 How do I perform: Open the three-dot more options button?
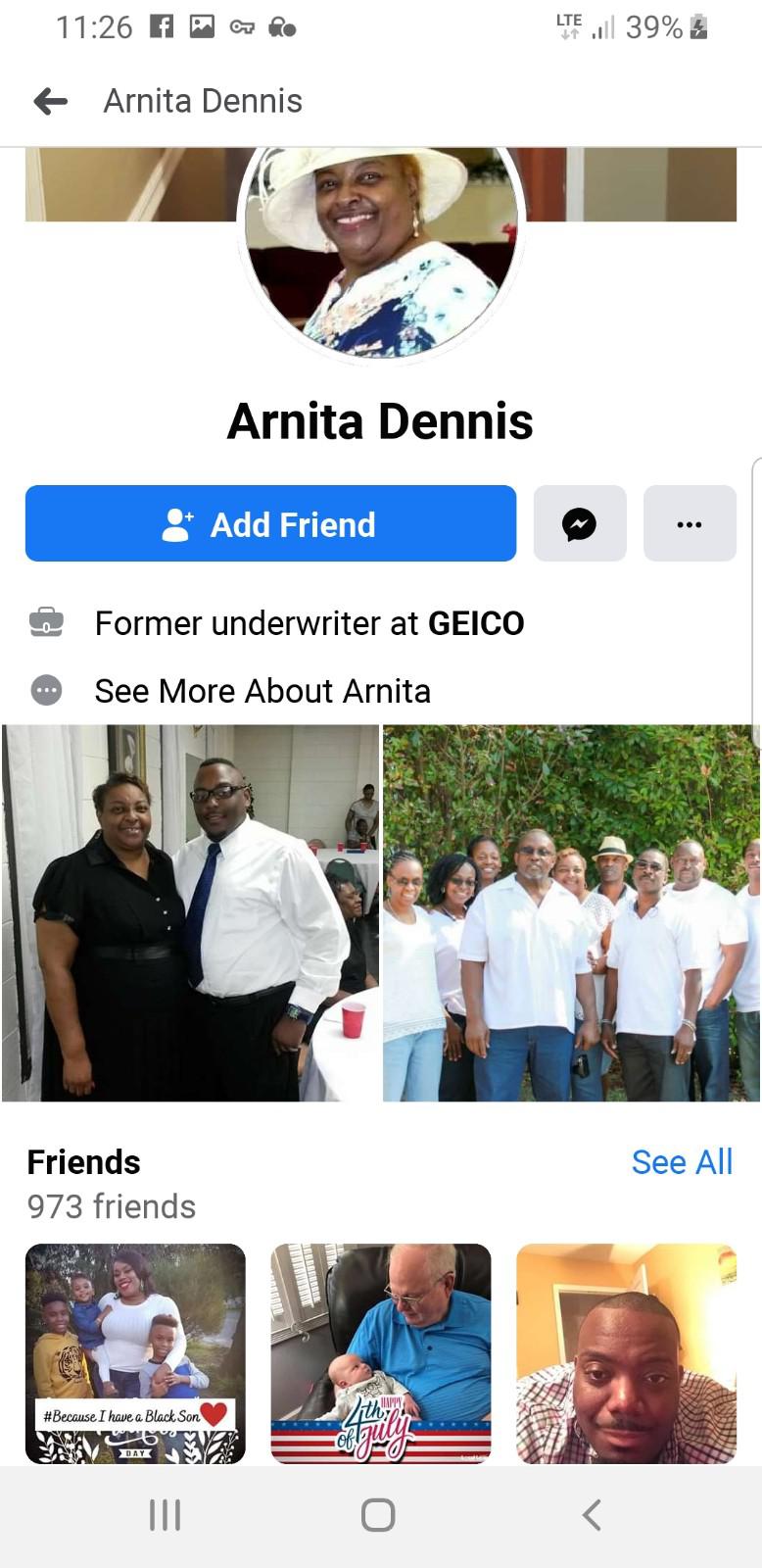689,523
